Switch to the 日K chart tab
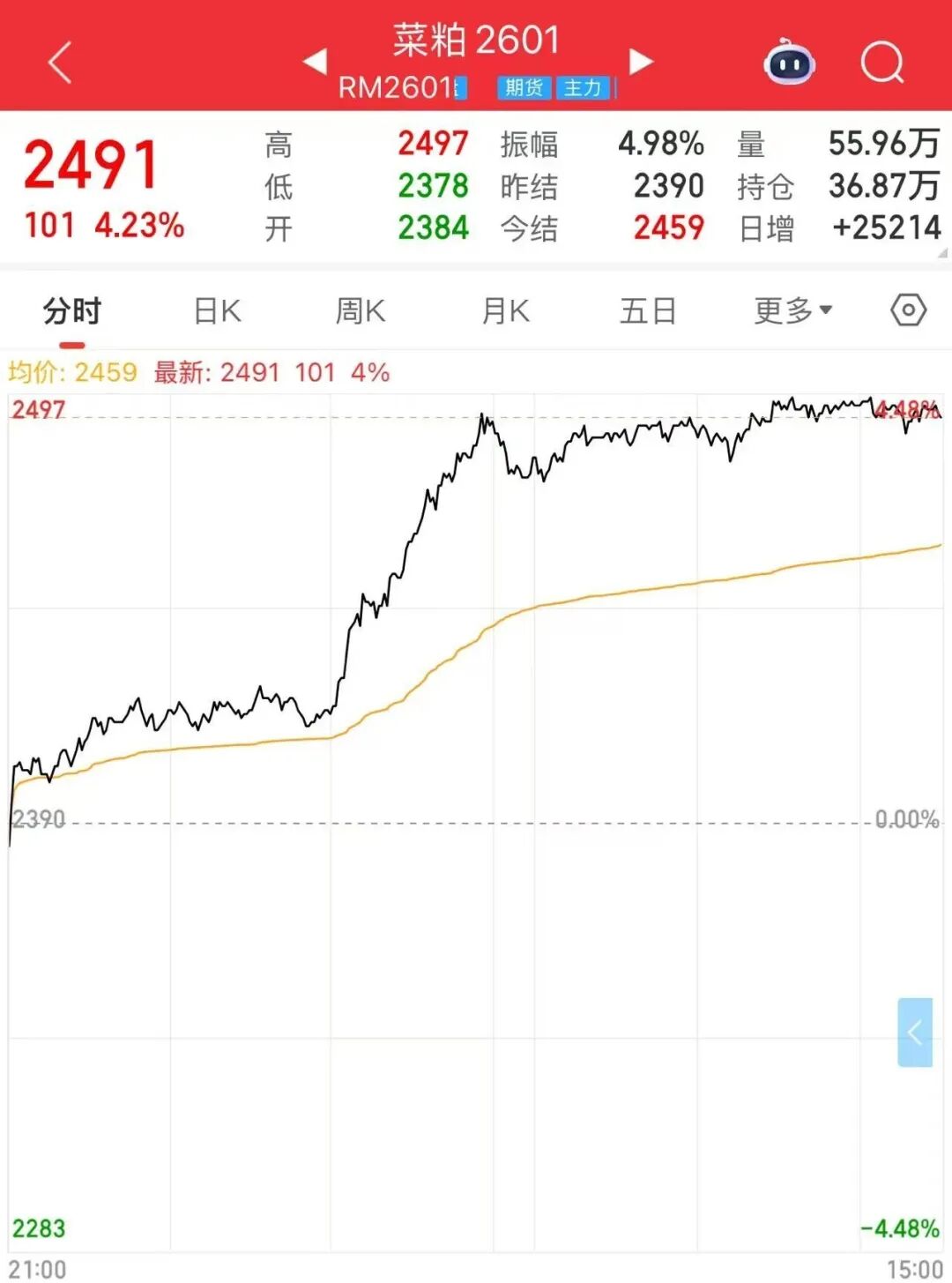Viewport: 952px width, 1283px height. 217,311
